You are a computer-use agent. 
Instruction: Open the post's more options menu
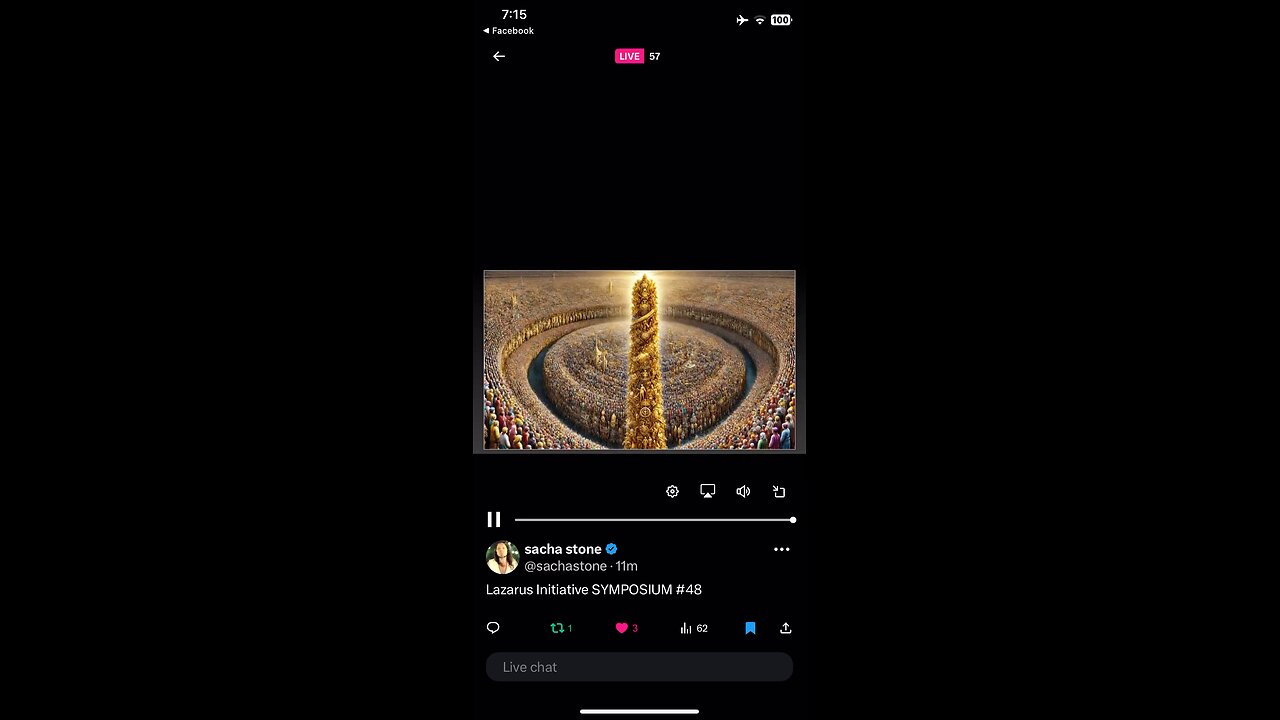pos(781,549)
